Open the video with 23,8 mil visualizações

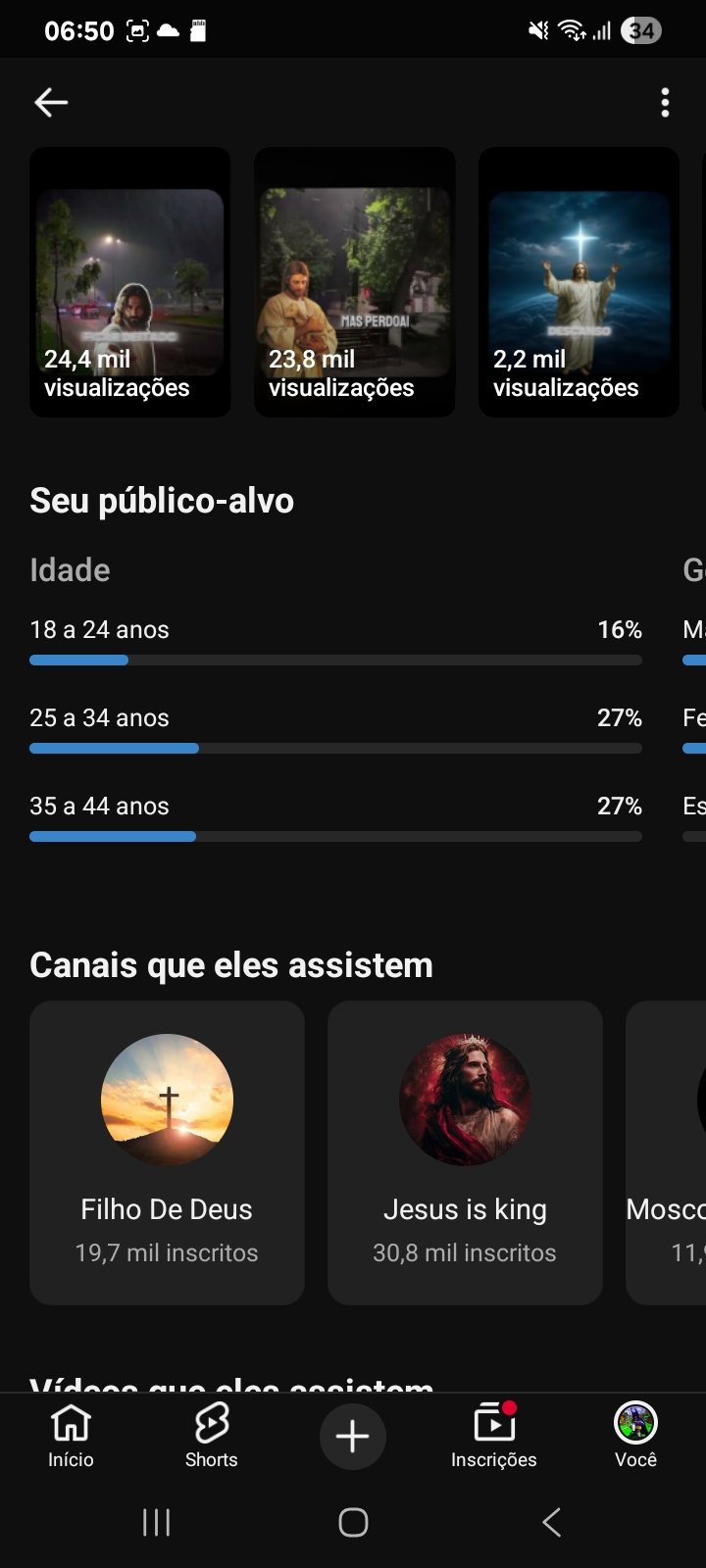354,282
